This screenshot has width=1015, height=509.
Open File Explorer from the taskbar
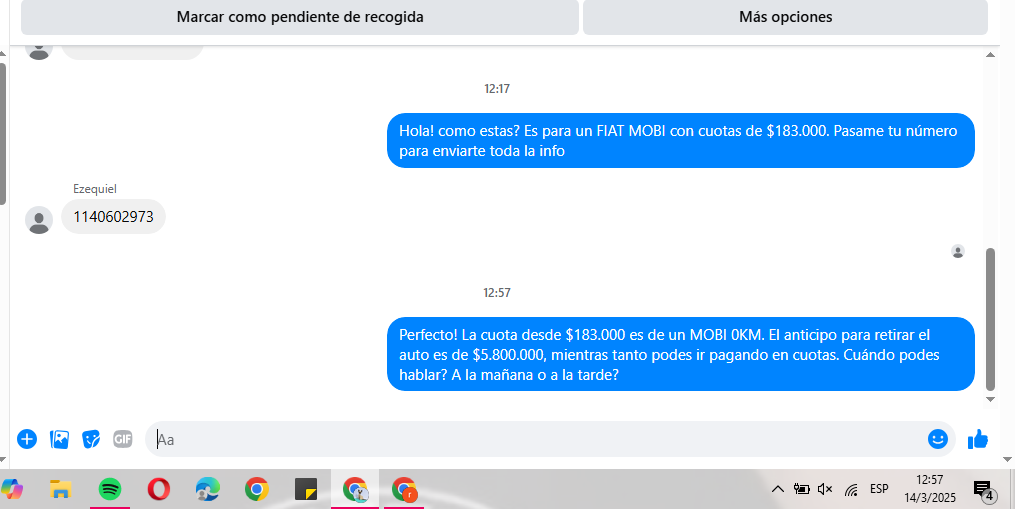pyautogui.click(x=61, y=490)
